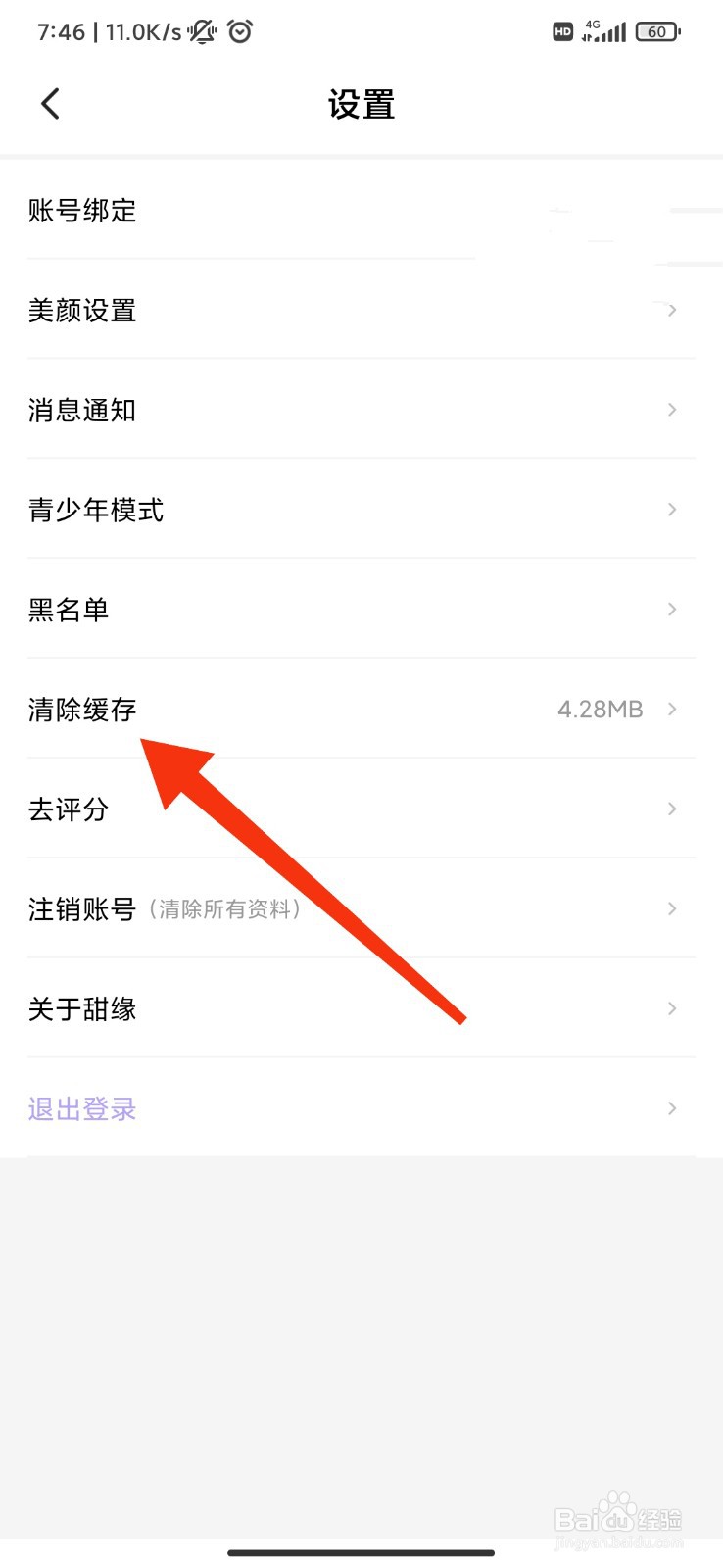Screen dimensions: 723x1568
Task: Click the back arrow to leave 设置
Action: pos(49,103)
